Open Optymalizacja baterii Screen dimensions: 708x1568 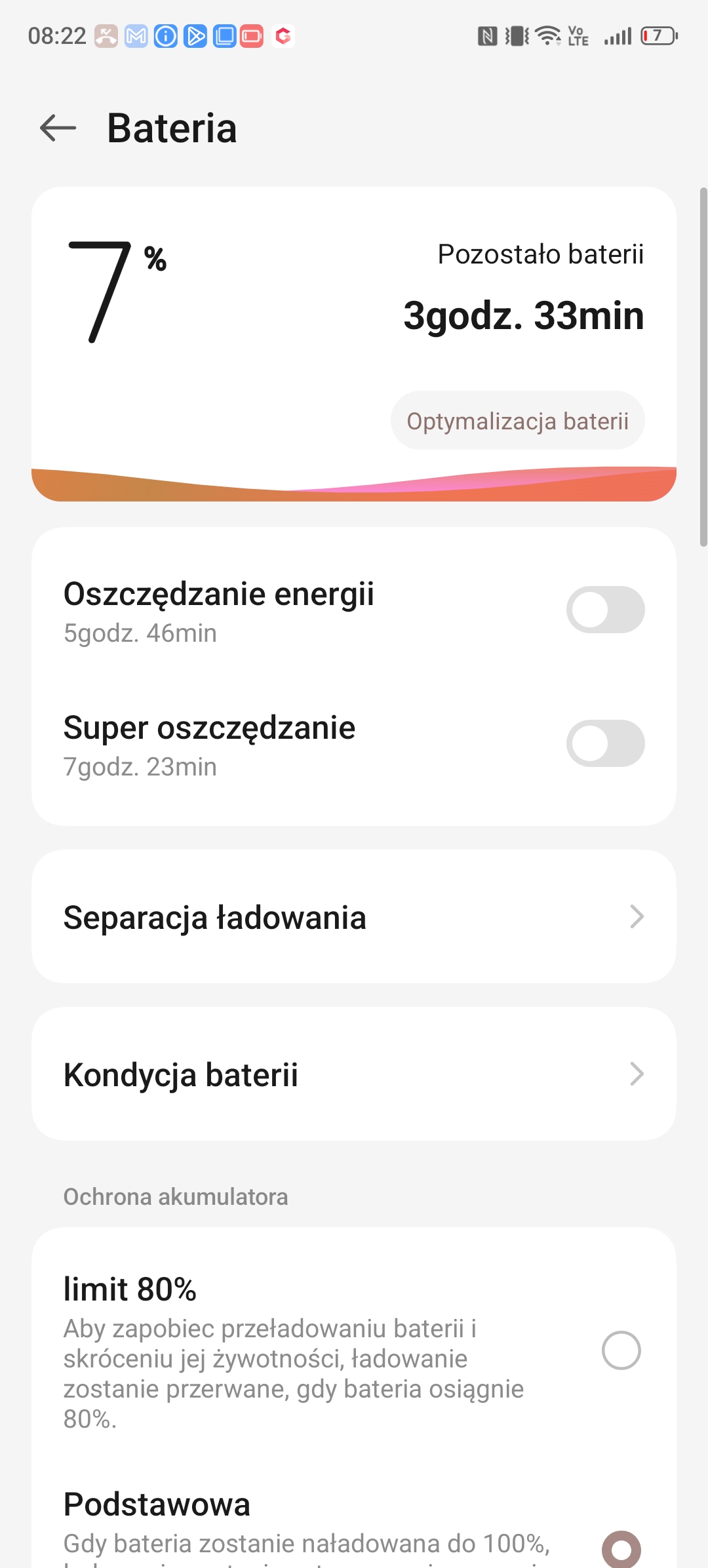(x=518, y=421)
